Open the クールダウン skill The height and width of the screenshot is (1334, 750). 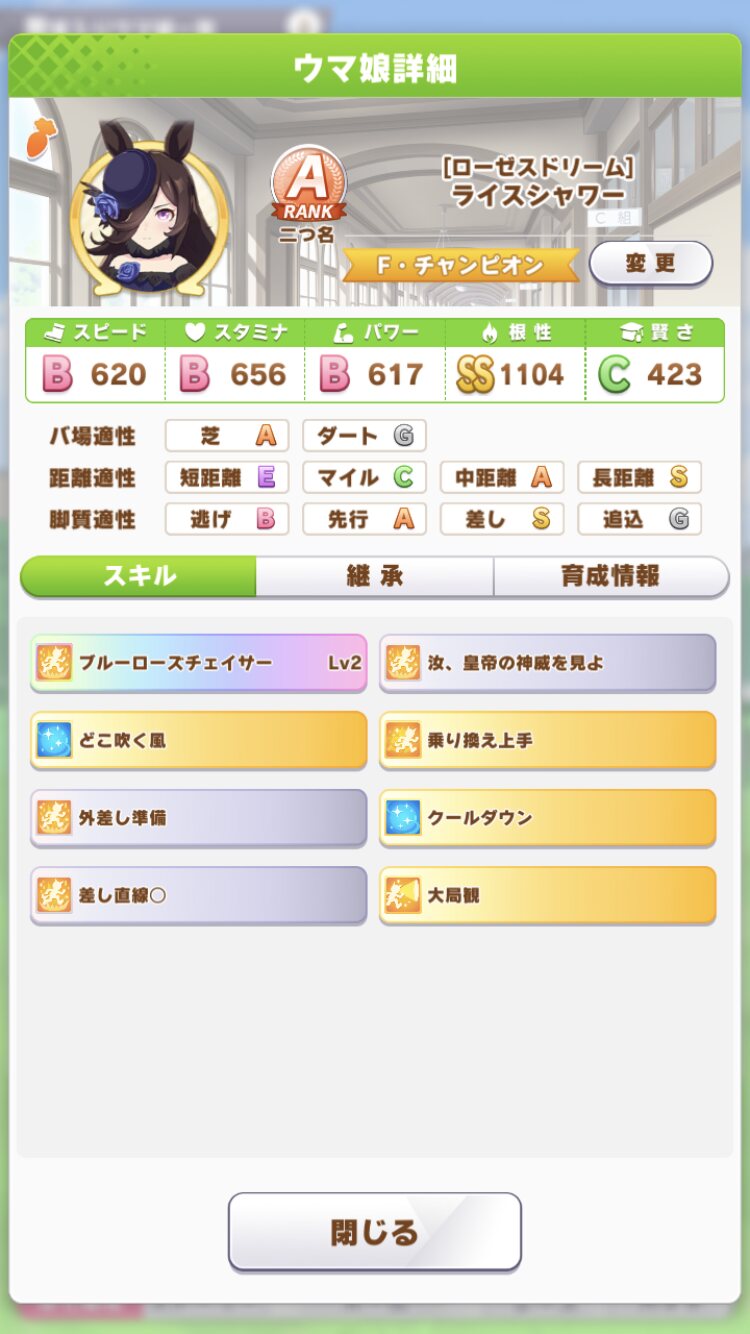pyautogui.click(x=547, y=817)
